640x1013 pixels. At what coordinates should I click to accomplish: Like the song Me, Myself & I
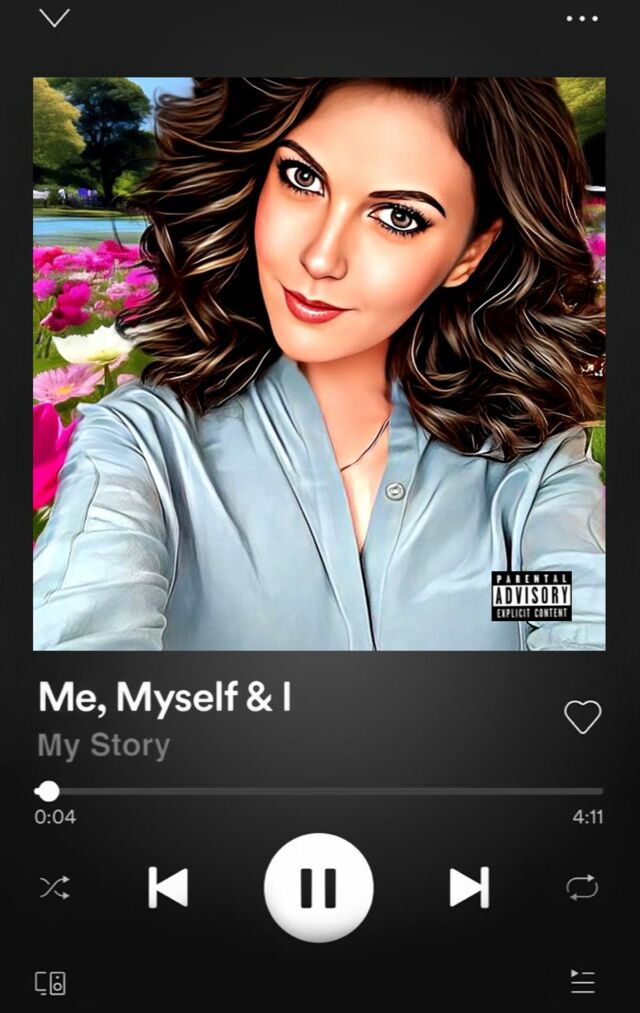(582, 716)
